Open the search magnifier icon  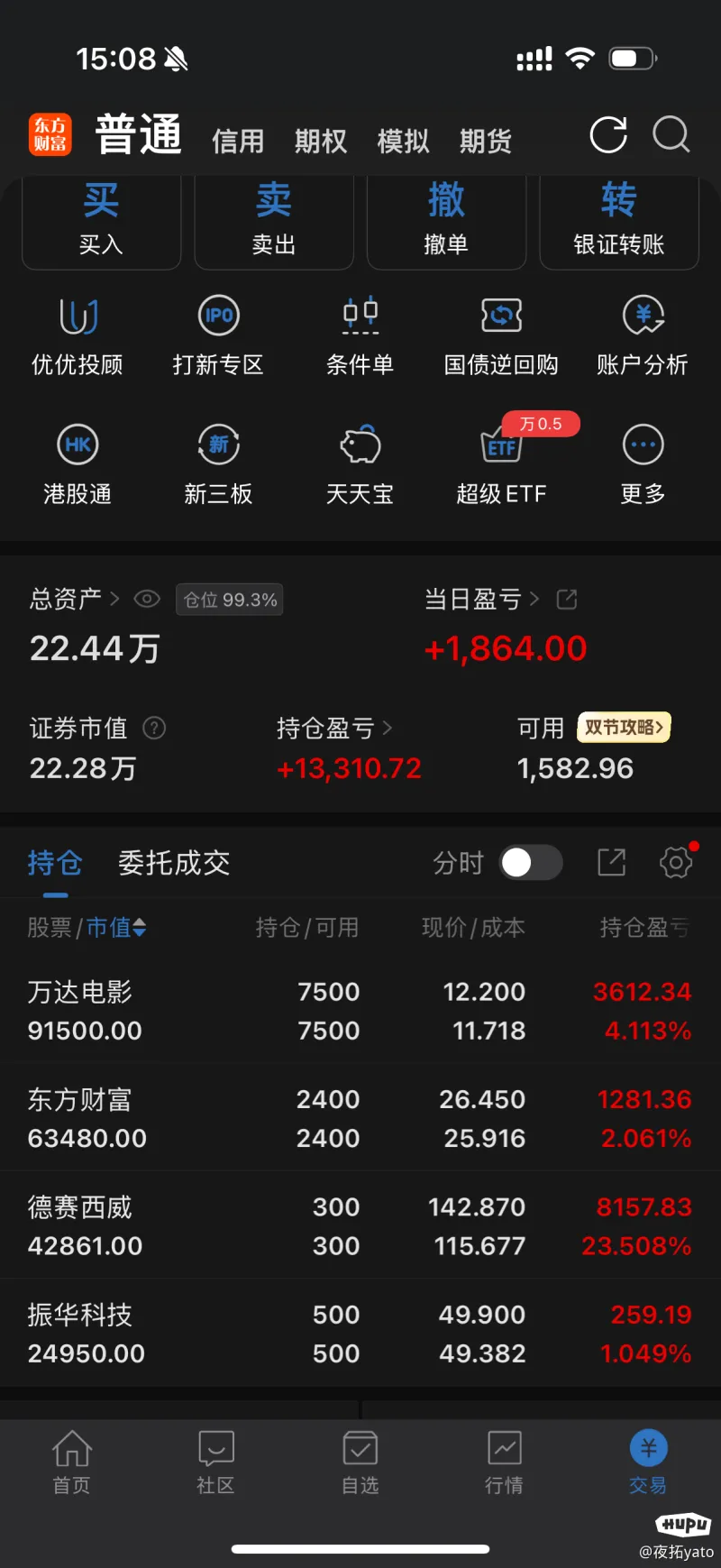[671, 136]
